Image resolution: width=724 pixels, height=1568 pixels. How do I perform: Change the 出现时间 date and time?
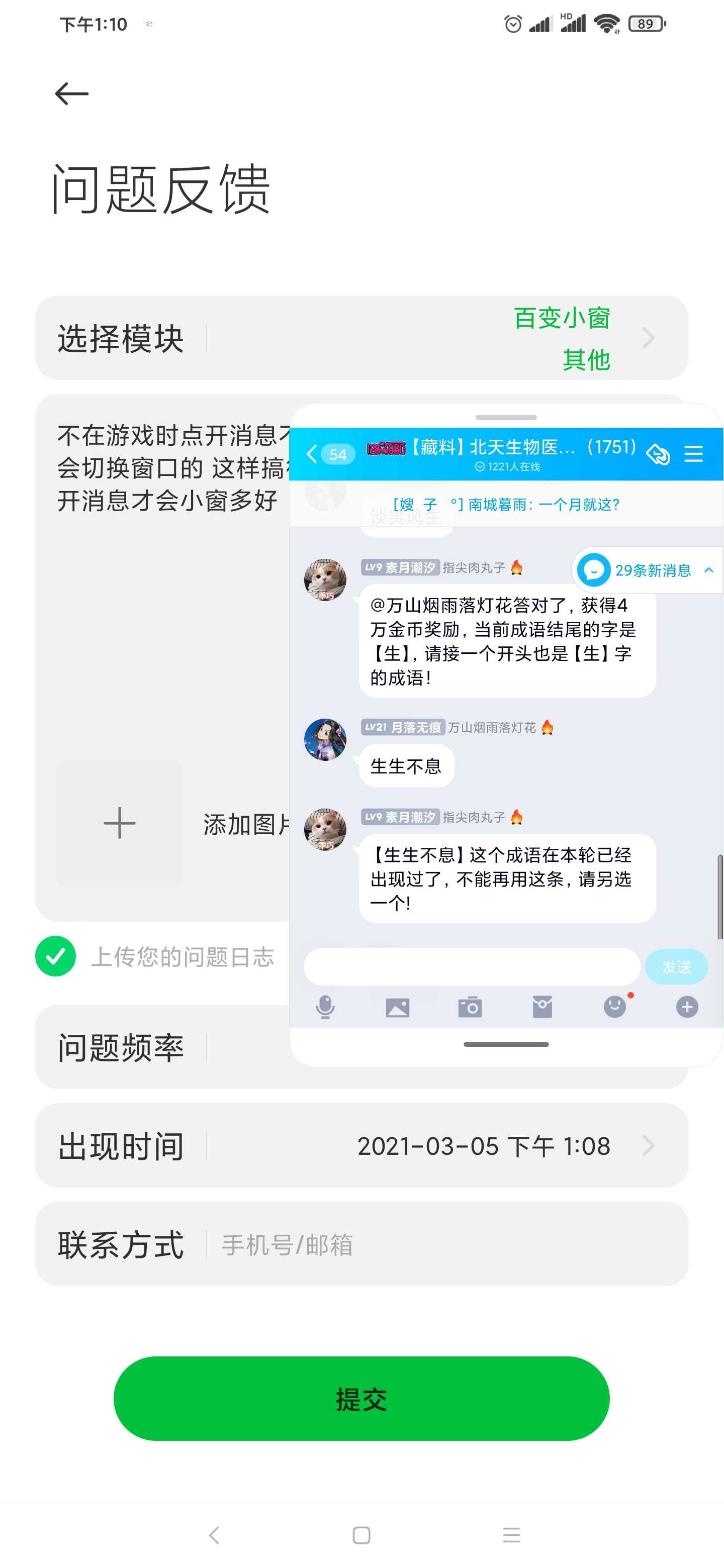[361, 1145]
